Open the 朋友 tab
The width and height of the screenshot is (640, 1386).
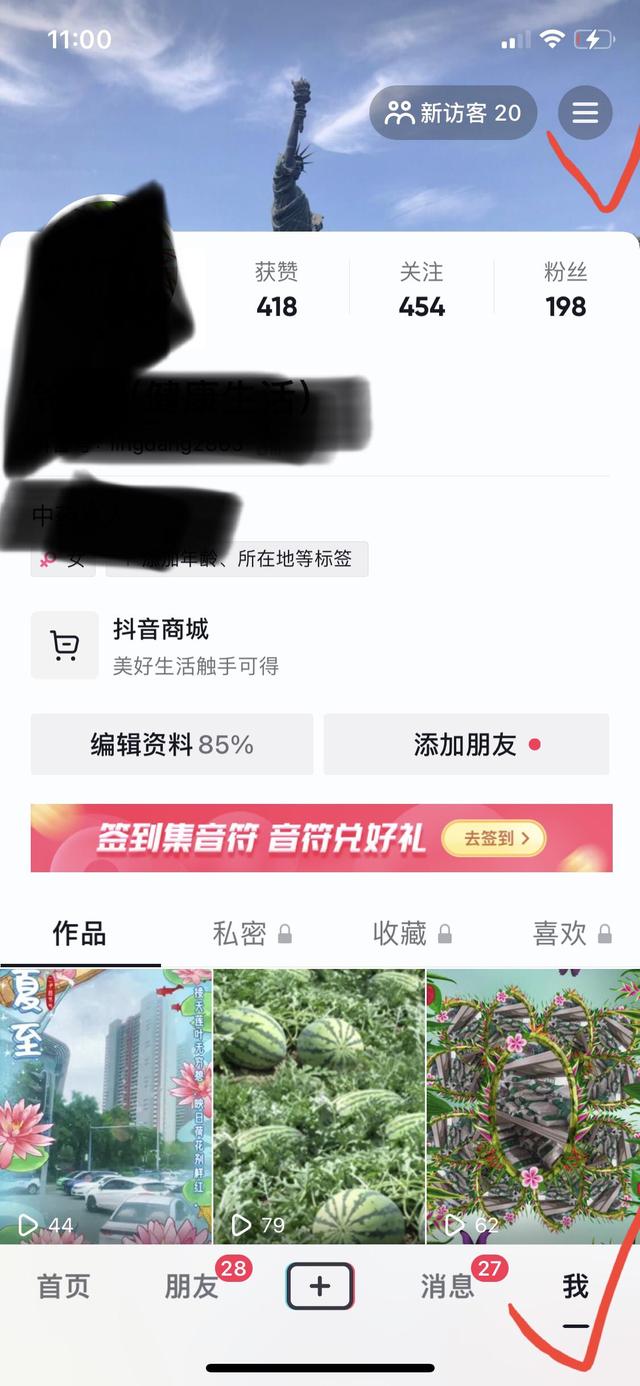(192, 1286)
